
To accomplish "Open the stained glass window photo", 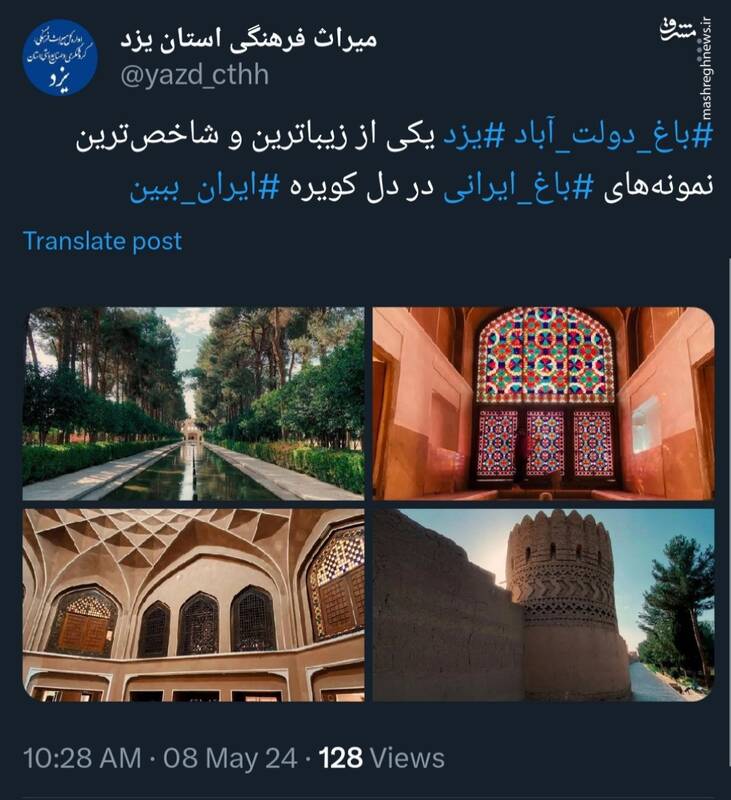I will point(543,404).
